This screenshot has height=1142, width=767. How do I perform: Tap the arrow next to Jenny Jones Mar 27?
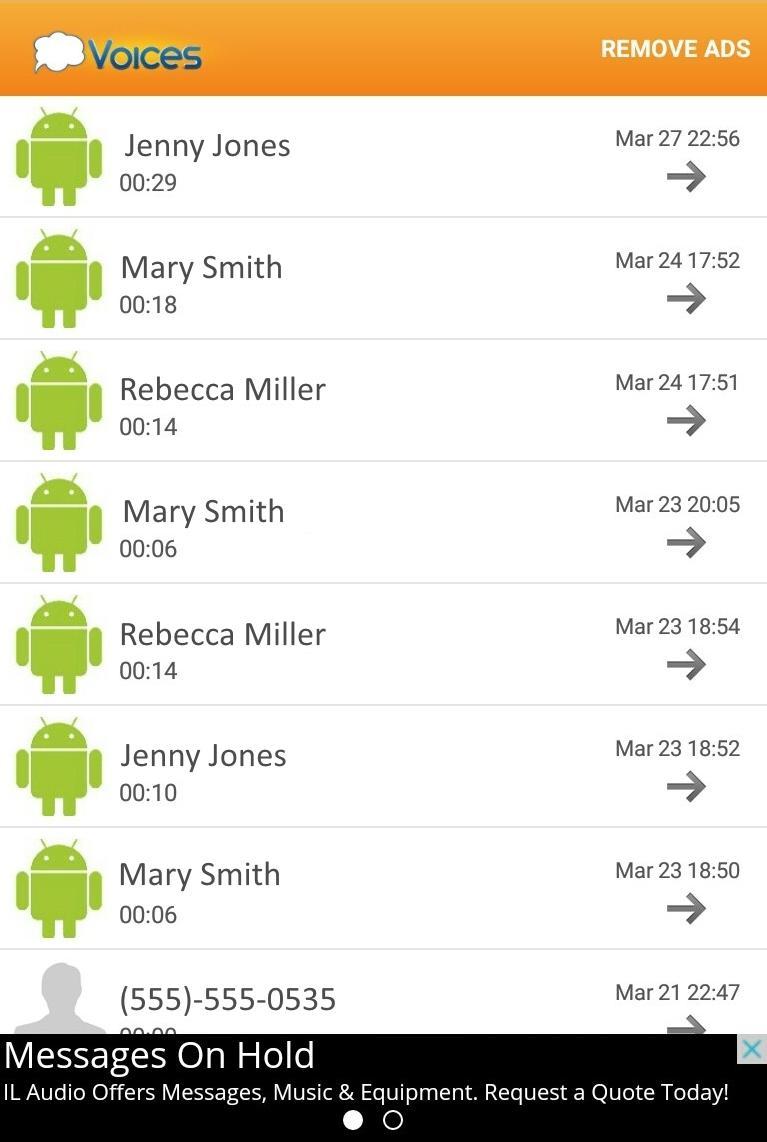pyautogui.click(x=686, y=176)
